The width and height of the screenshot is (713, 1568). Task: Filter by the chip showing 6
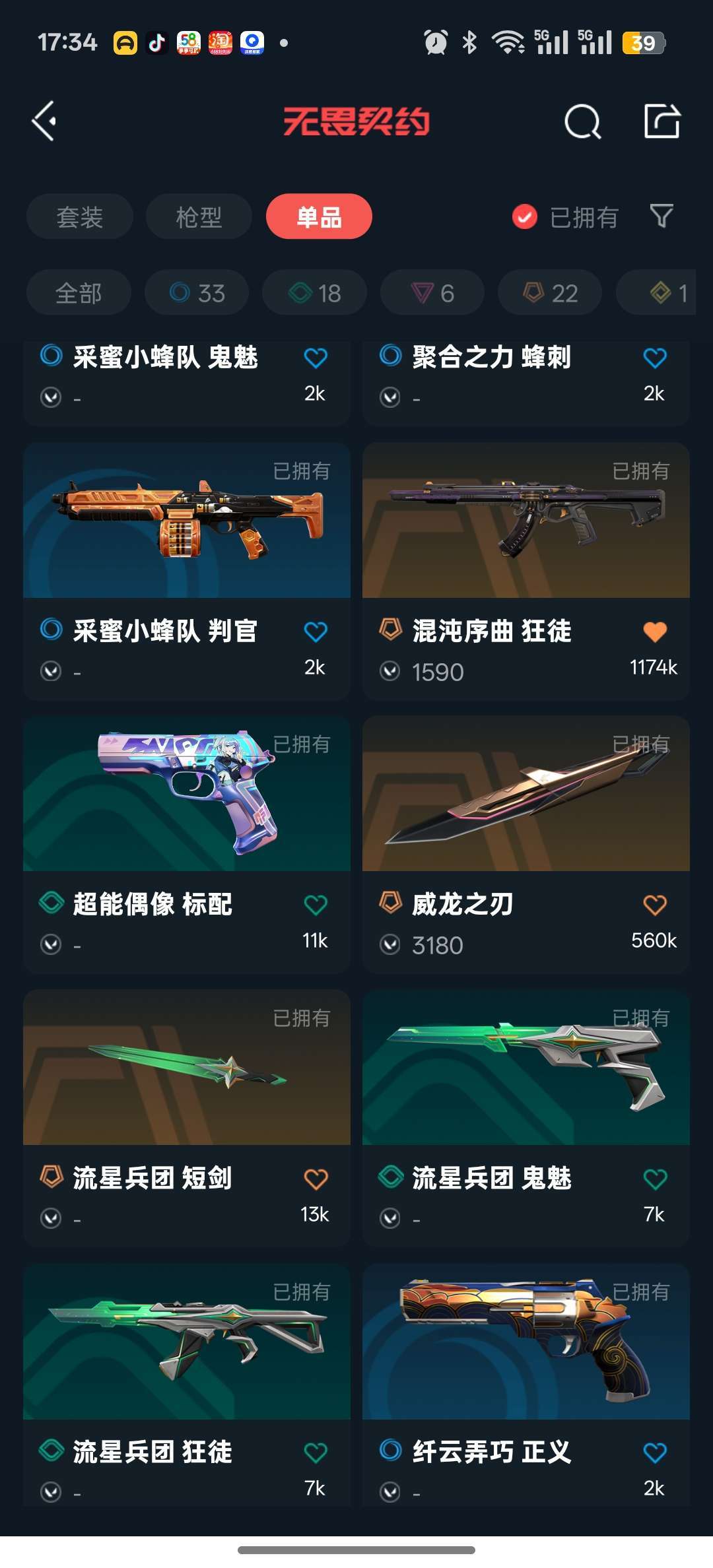(432, 292)
